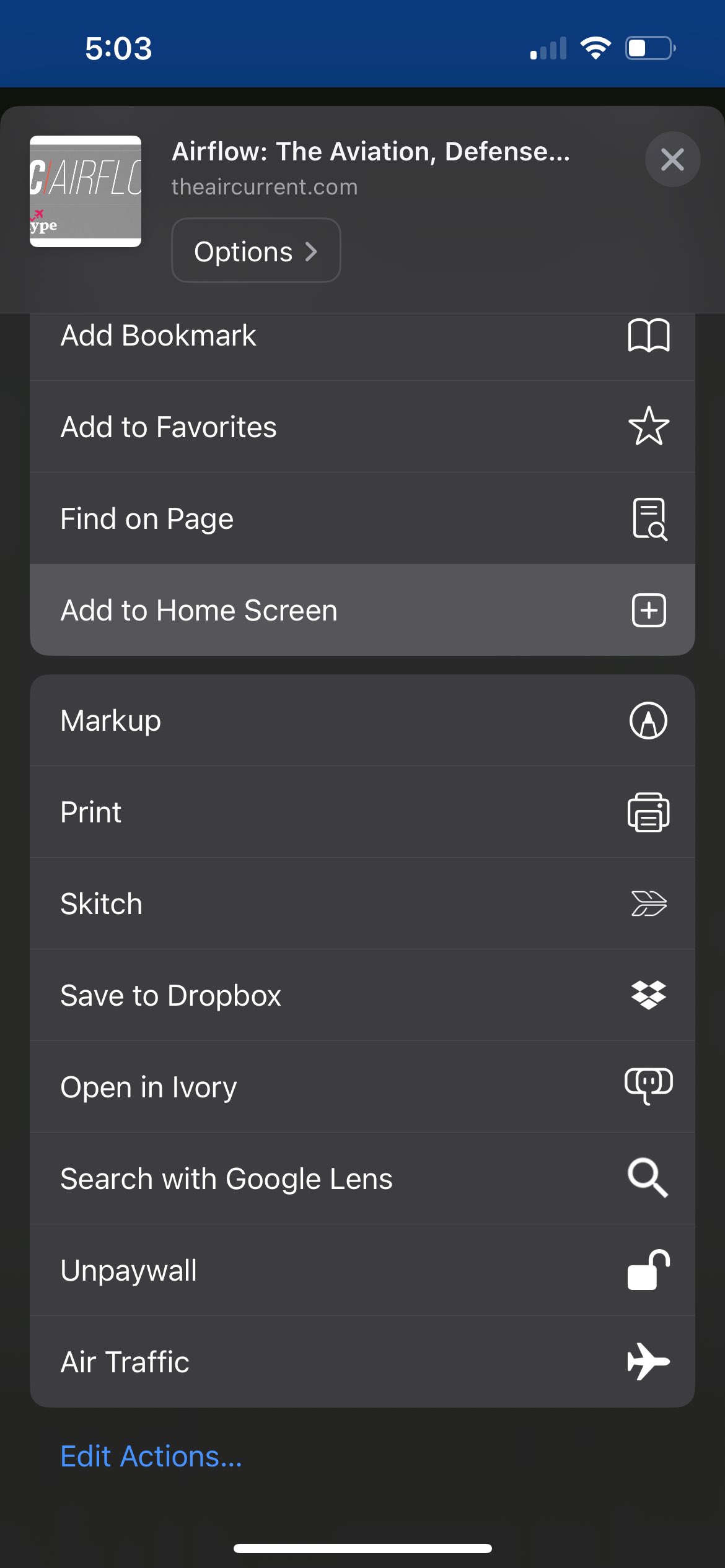Image resolution: width=725 pixels, height=1568 pixels.
Task: Run Search with Google Lens
Action: (x=362, y=1178)
